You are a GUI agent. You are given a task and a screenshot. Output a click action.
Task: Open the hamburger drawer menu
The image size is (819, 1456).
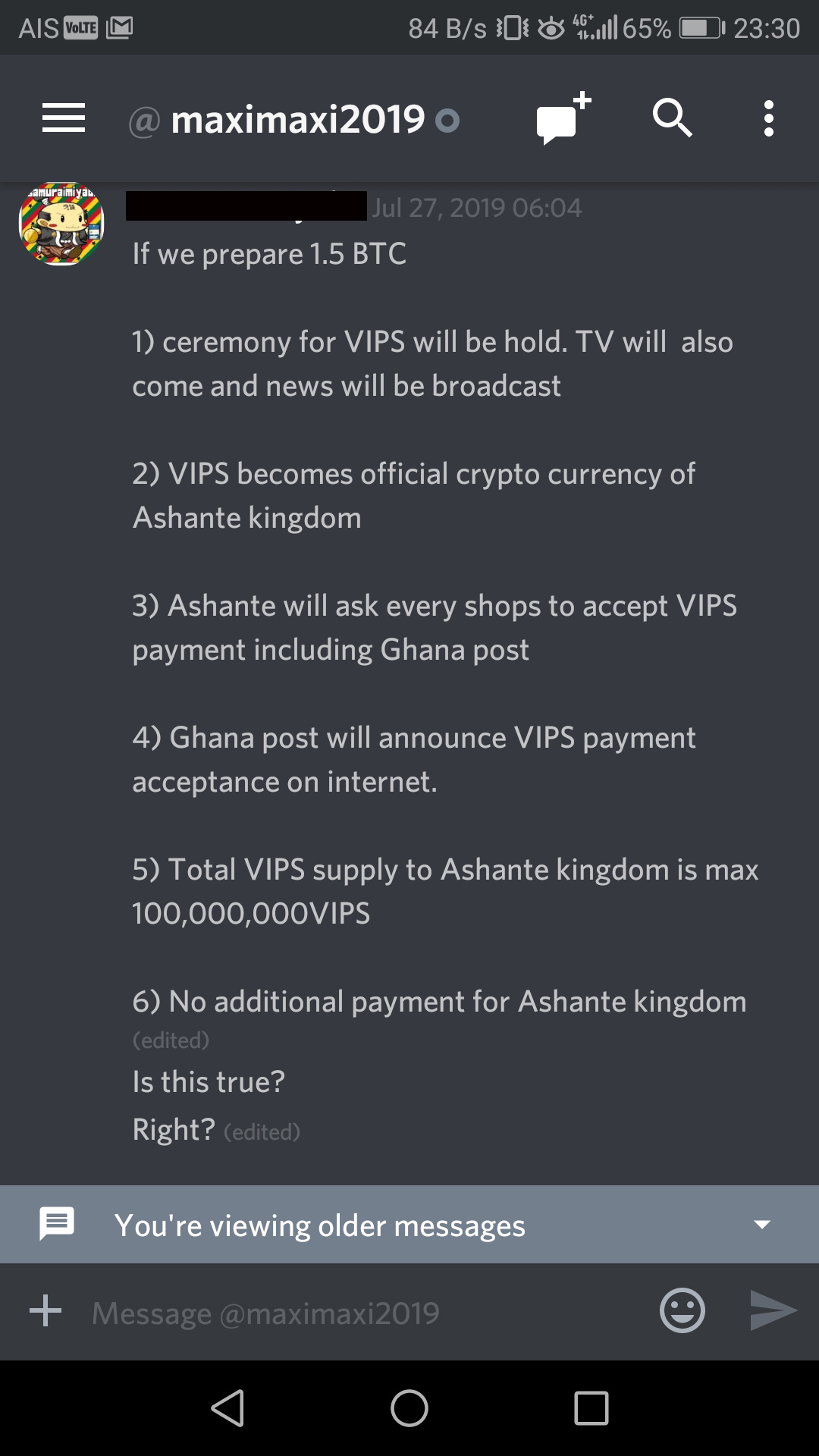point(64,119)
